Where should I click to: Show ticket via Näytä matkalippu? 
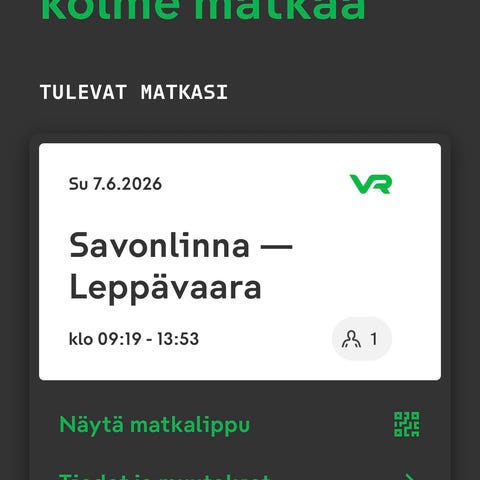click(x=240, y=425)
